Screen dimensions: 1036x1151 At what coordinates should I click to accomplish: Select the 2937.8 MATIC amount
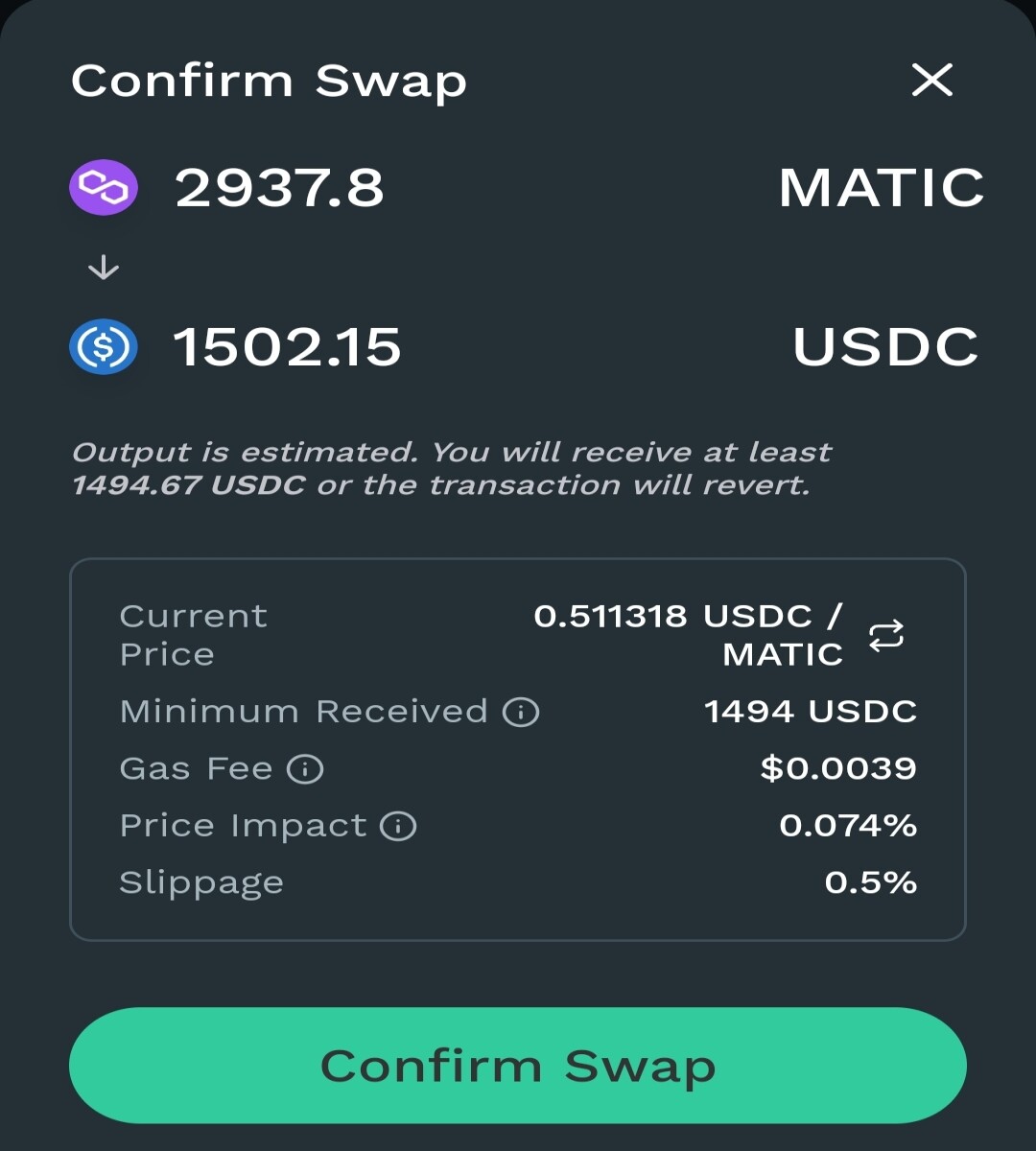(x=280, y=188)
